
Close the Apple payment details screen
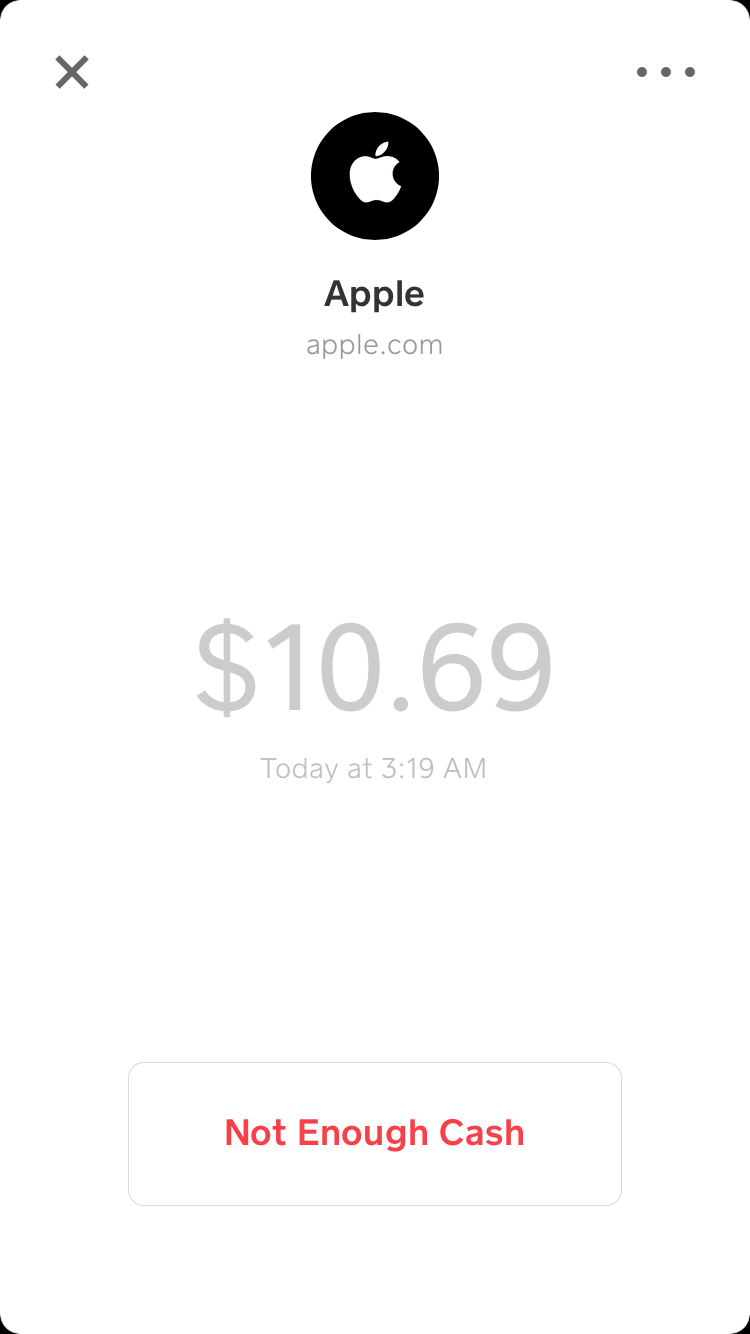pos(72,72)
